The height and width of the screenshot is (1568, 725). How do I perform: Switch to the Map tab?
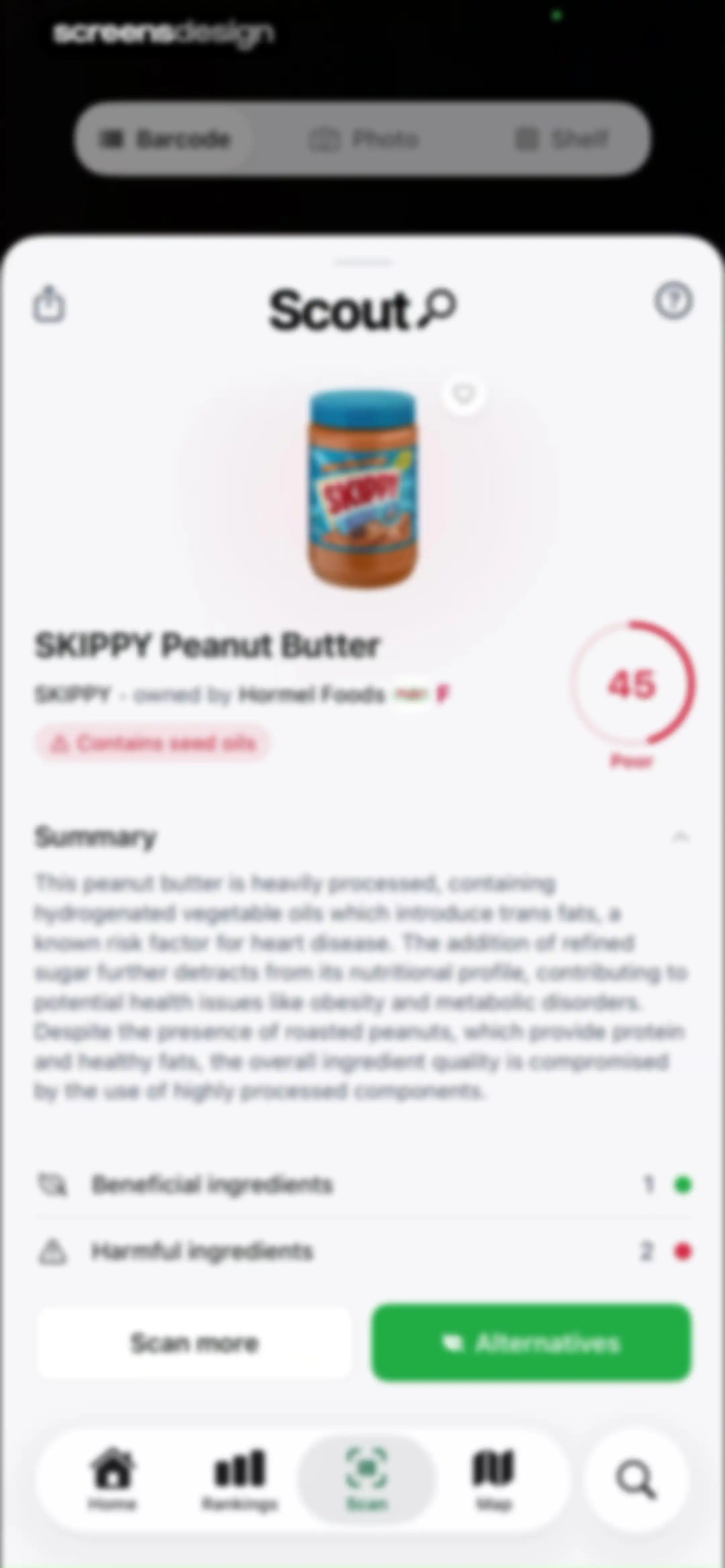[493, 1479]
